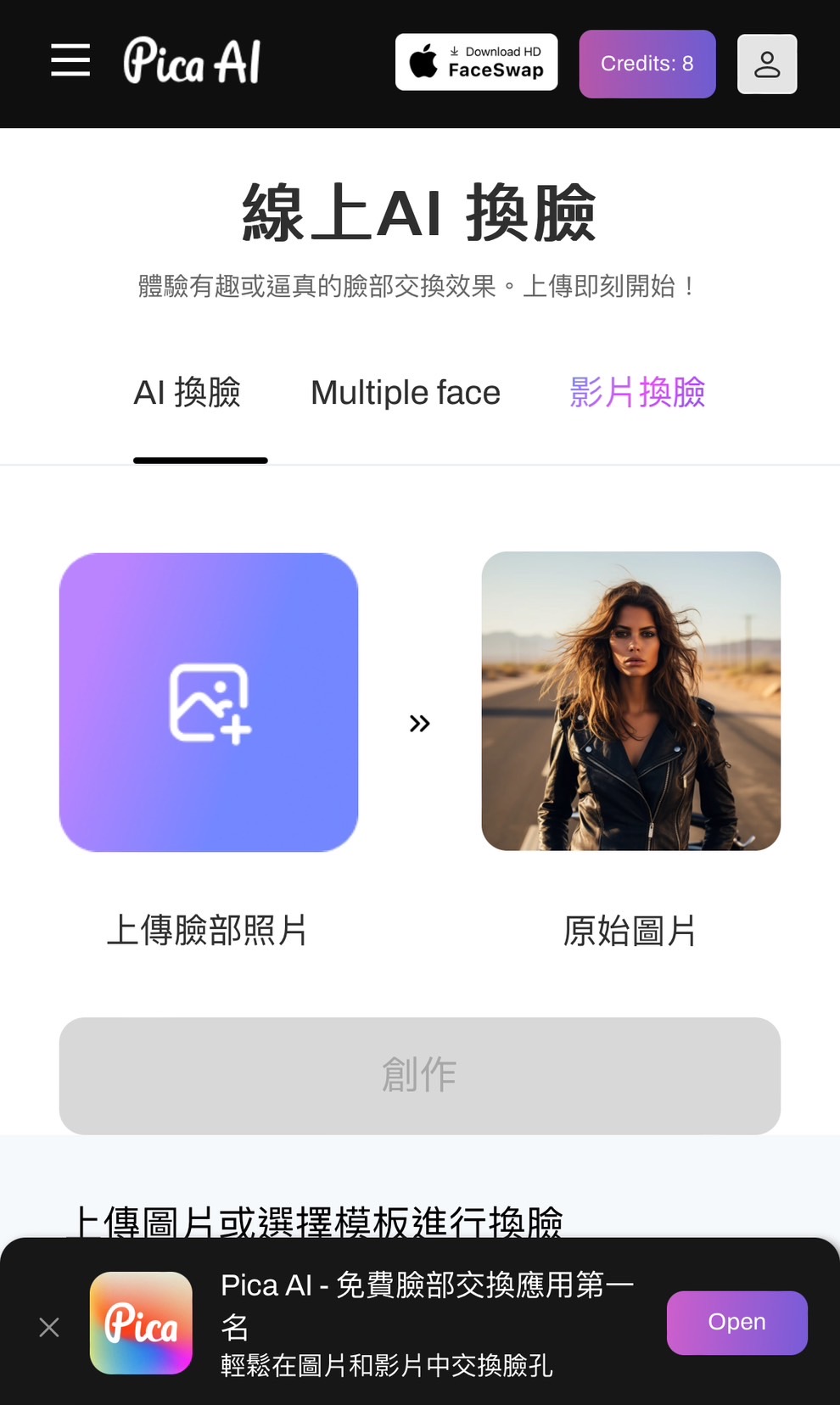Tap the Open button for the Pica app

tap(736, 1322)
